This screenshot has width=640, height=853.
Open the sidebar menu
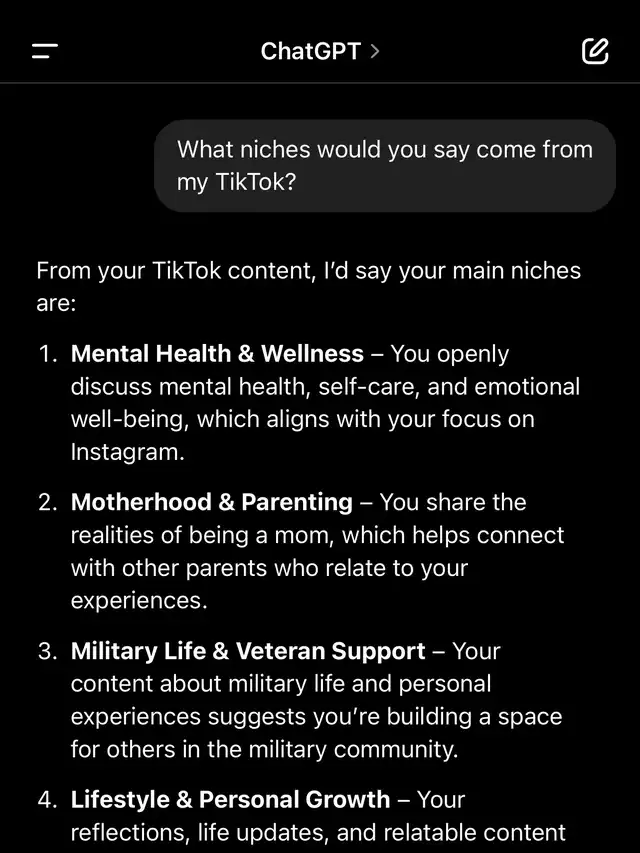tap(45, 51)
